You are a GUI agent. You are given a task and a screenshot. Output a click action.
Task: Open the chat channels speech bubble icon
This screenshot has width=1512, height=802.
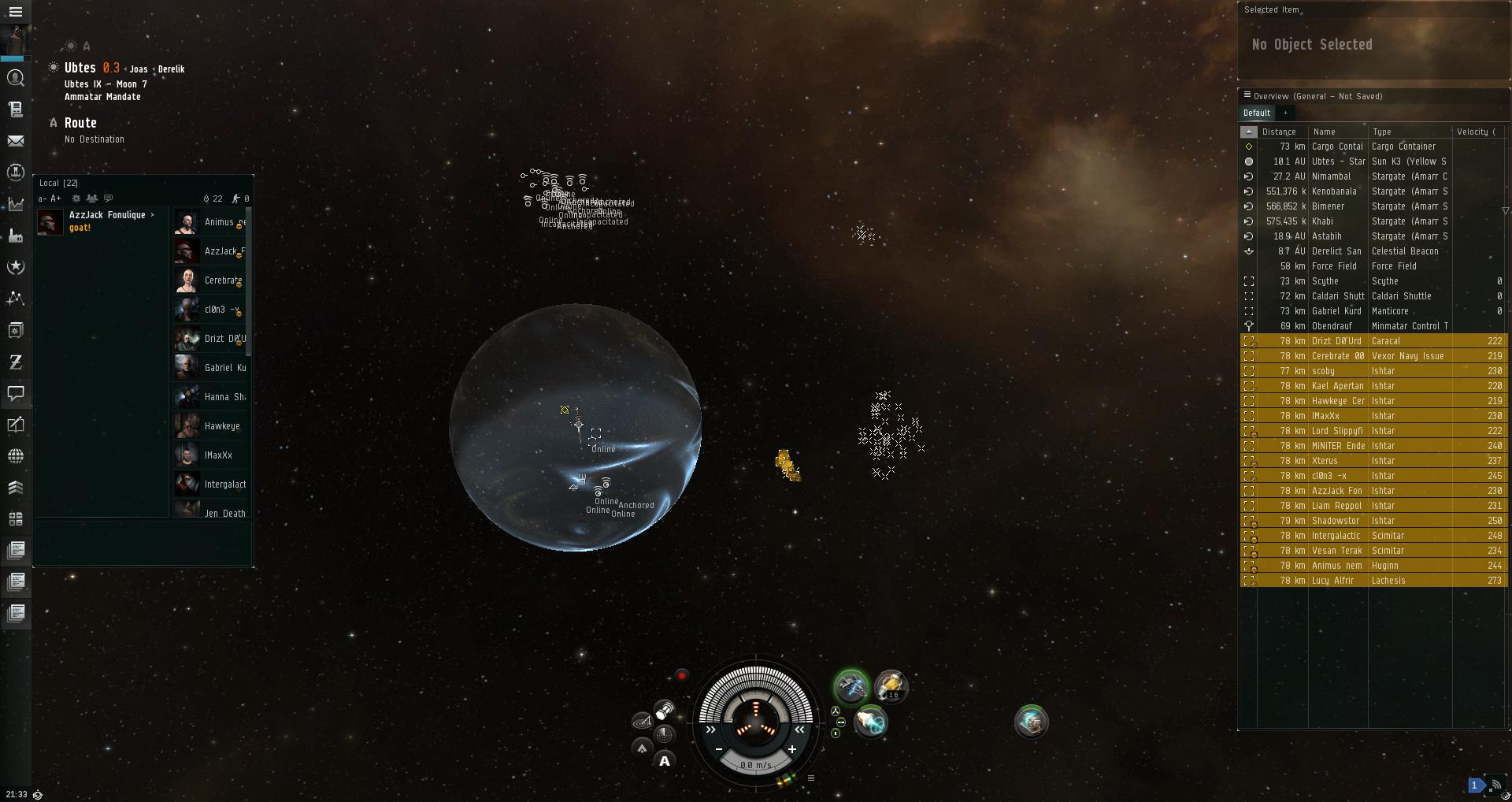click(x=16, y=392)
